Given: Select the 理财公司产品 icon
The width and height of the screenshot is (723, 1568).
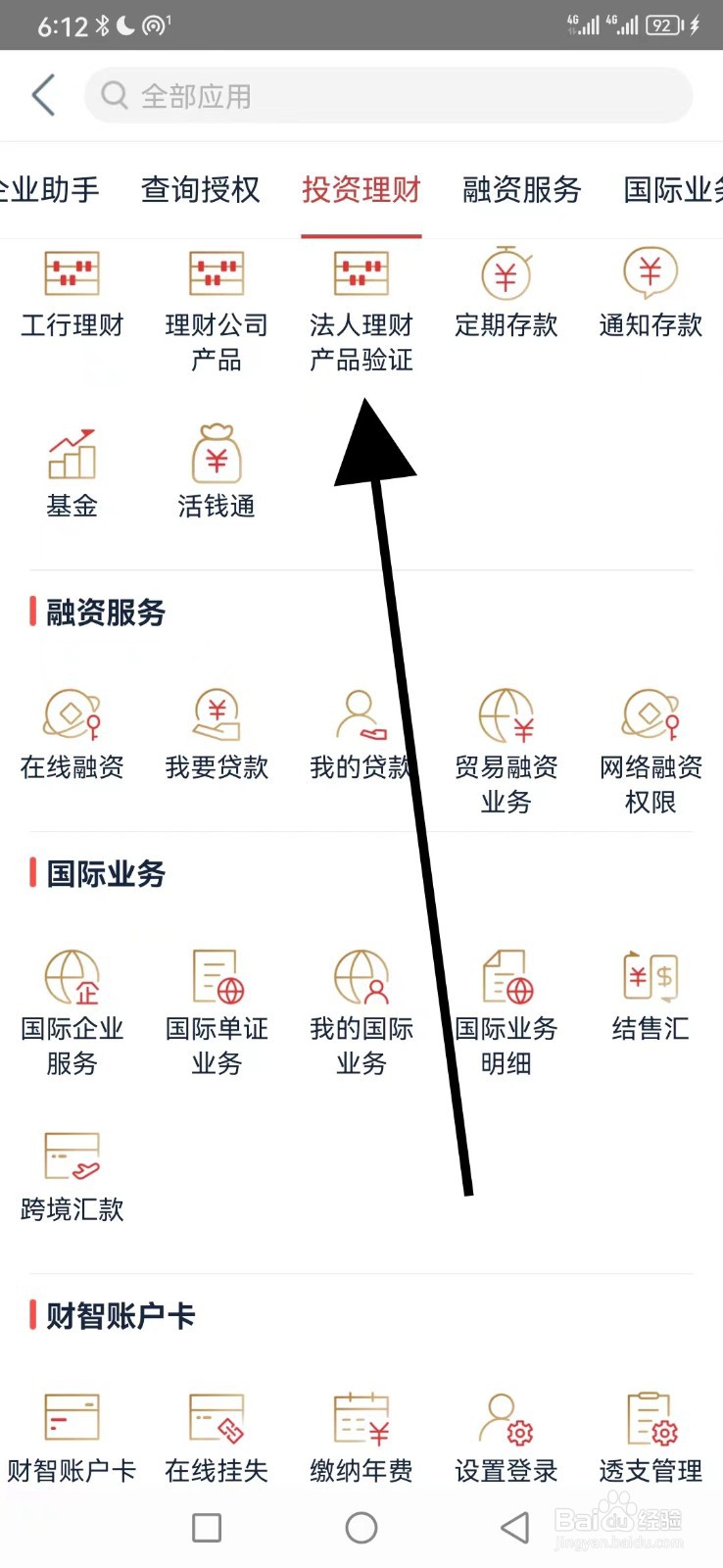Looking at the screenshot, I should (216, 294).
